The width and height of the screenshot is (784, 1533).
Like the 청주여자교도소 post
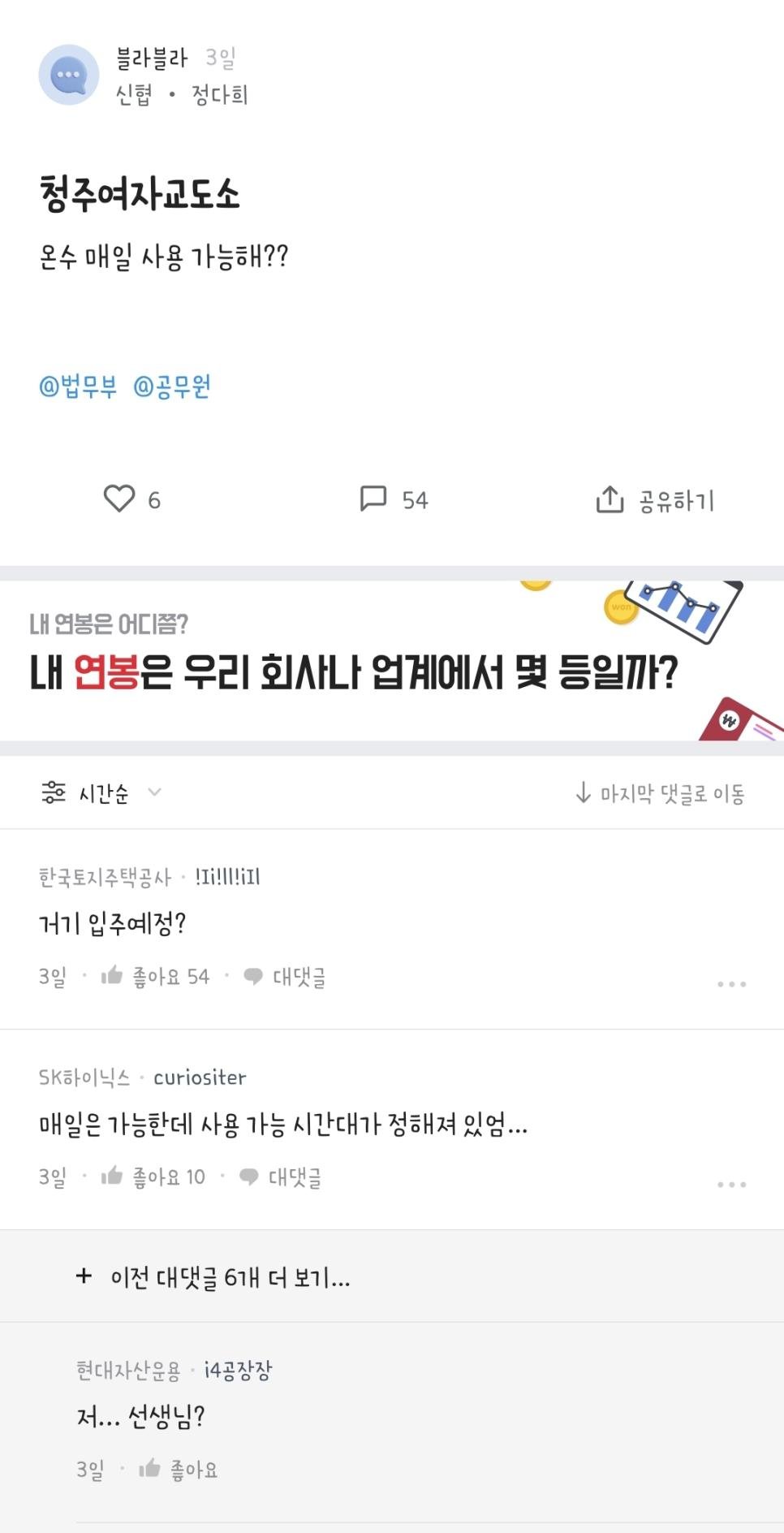(119, 499)
